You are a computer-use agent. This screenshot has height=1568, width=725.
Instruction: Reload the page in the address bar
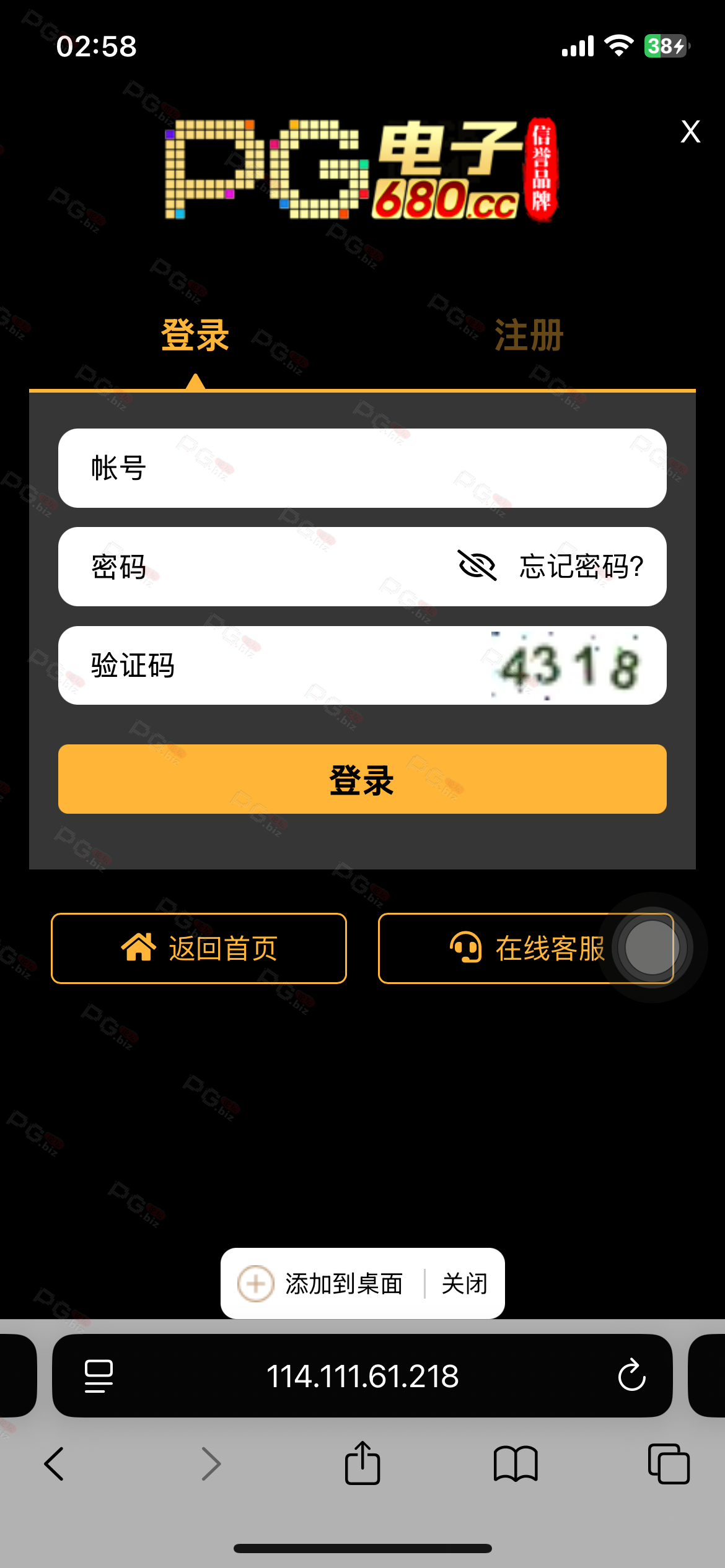[x=631, y=1375]
